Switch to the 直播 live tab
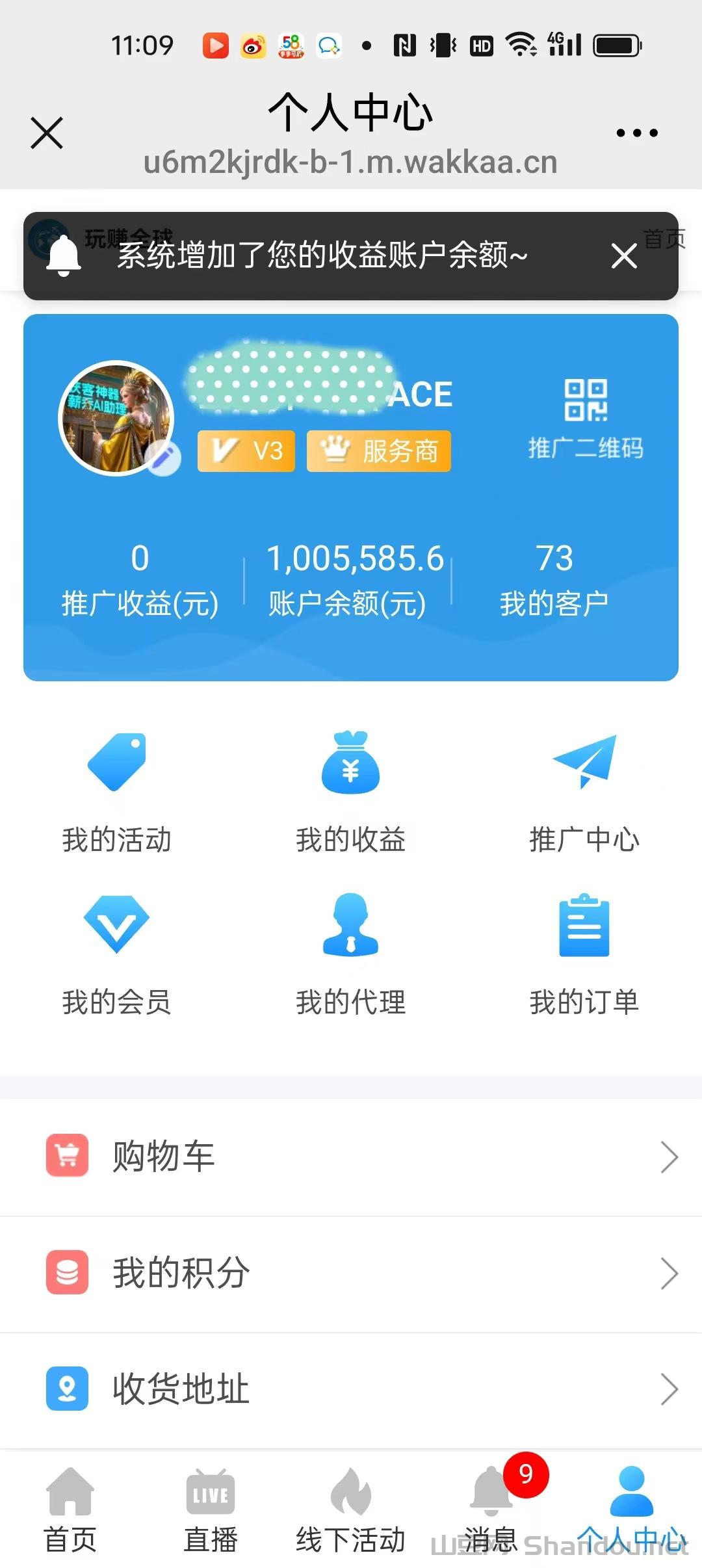702x1568 pixels. click(x=211, y=1509)
